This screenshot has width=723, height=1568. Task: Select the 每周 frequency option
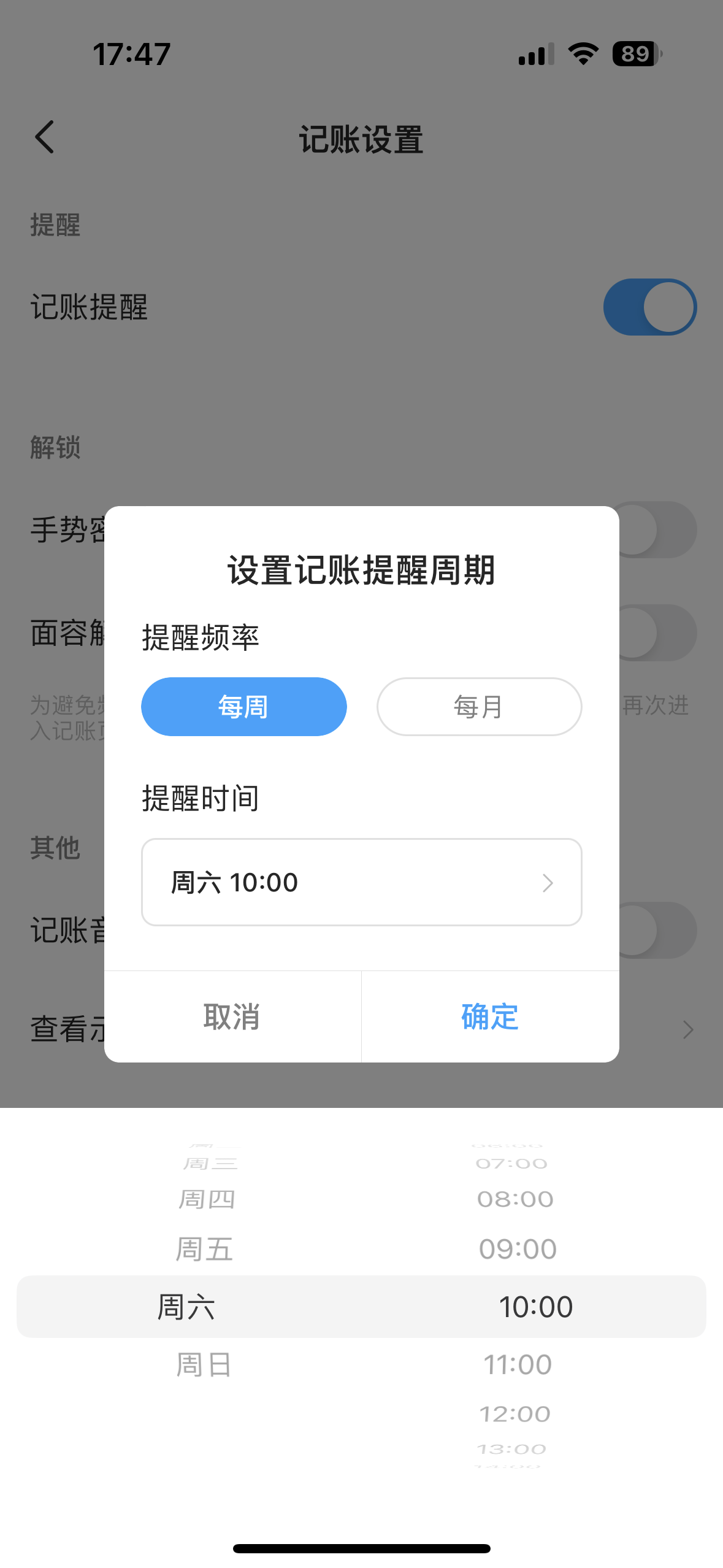click(243, 707)
